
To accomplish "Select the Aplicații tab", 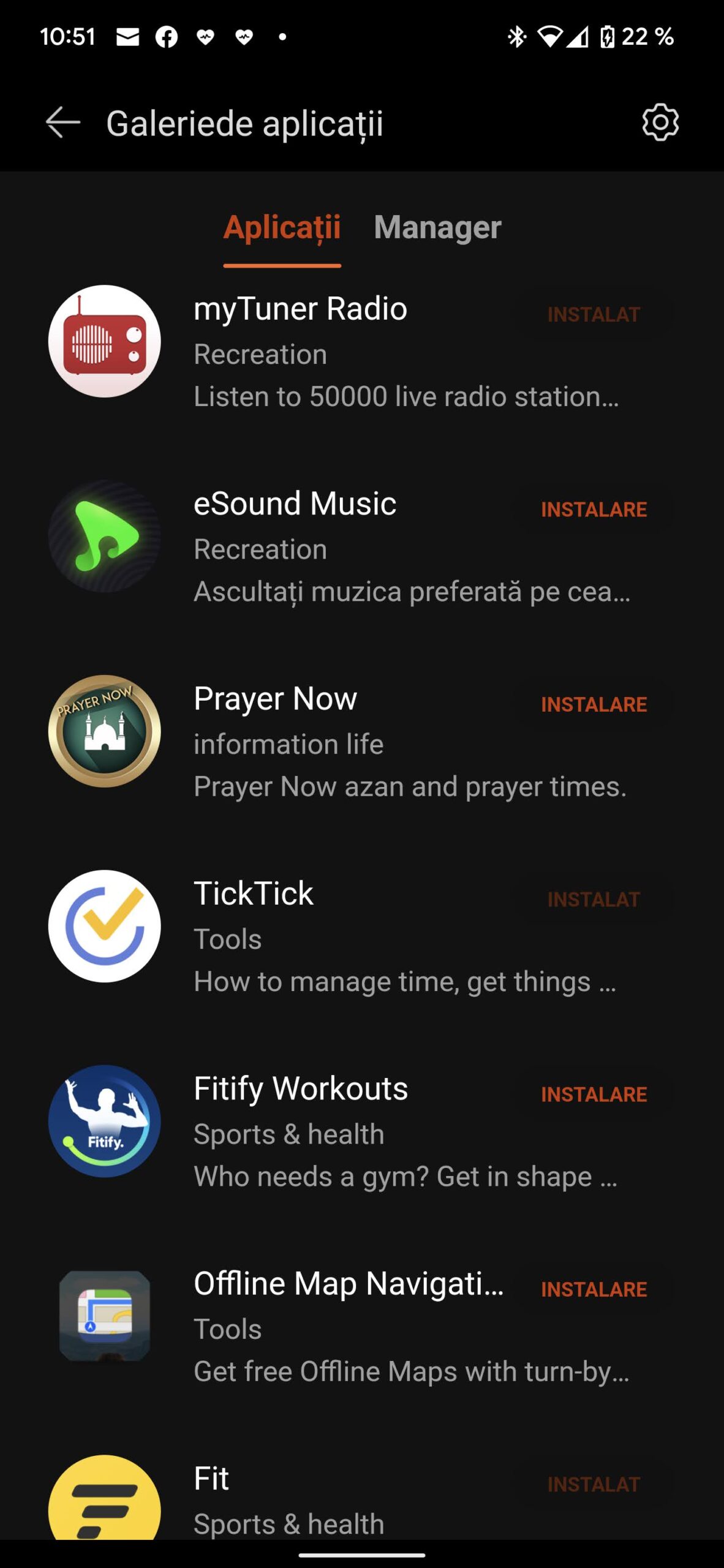I will point(282,228).
